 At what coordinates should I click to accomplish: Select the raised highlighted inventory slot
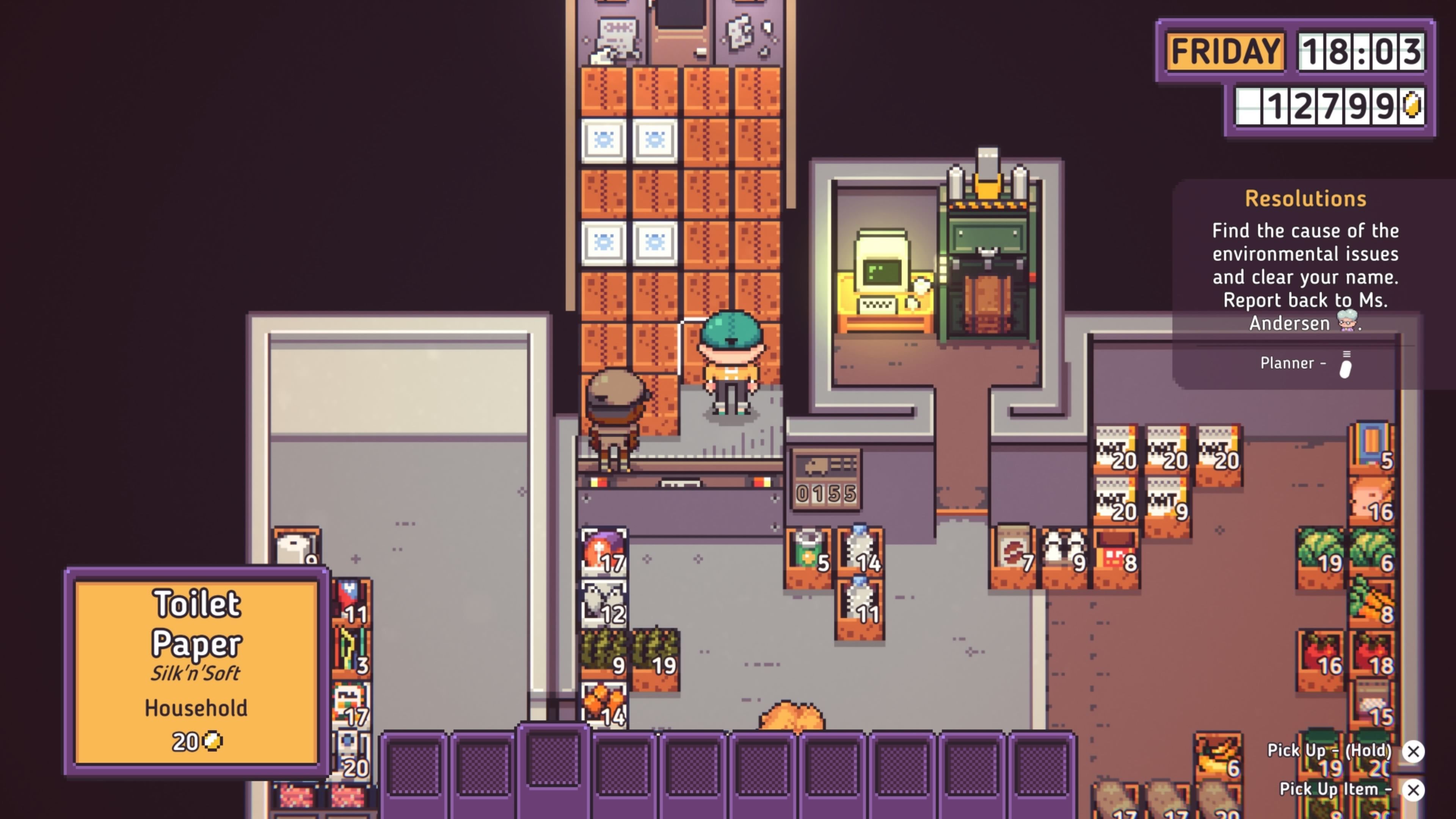[553, 758]
